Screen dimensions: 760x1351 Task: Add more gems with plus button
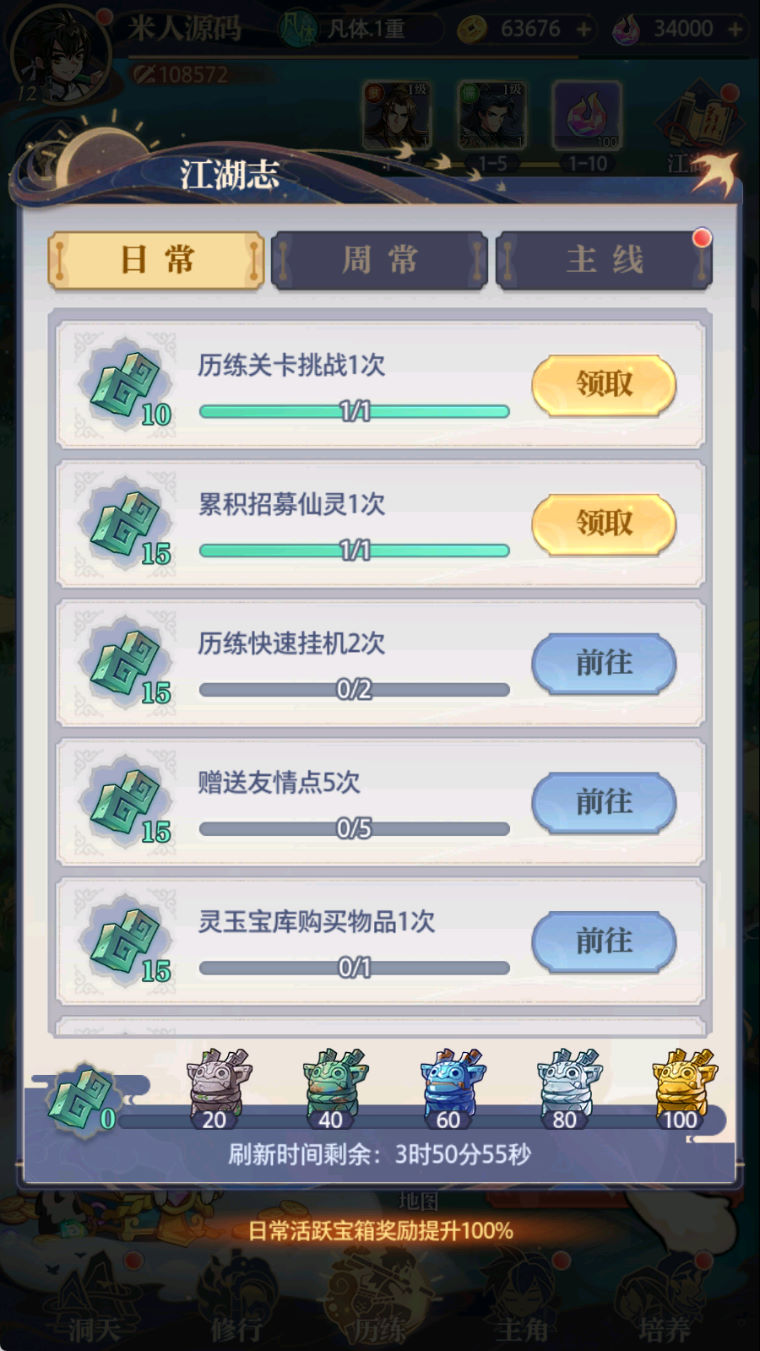click(x=735, y=29)
